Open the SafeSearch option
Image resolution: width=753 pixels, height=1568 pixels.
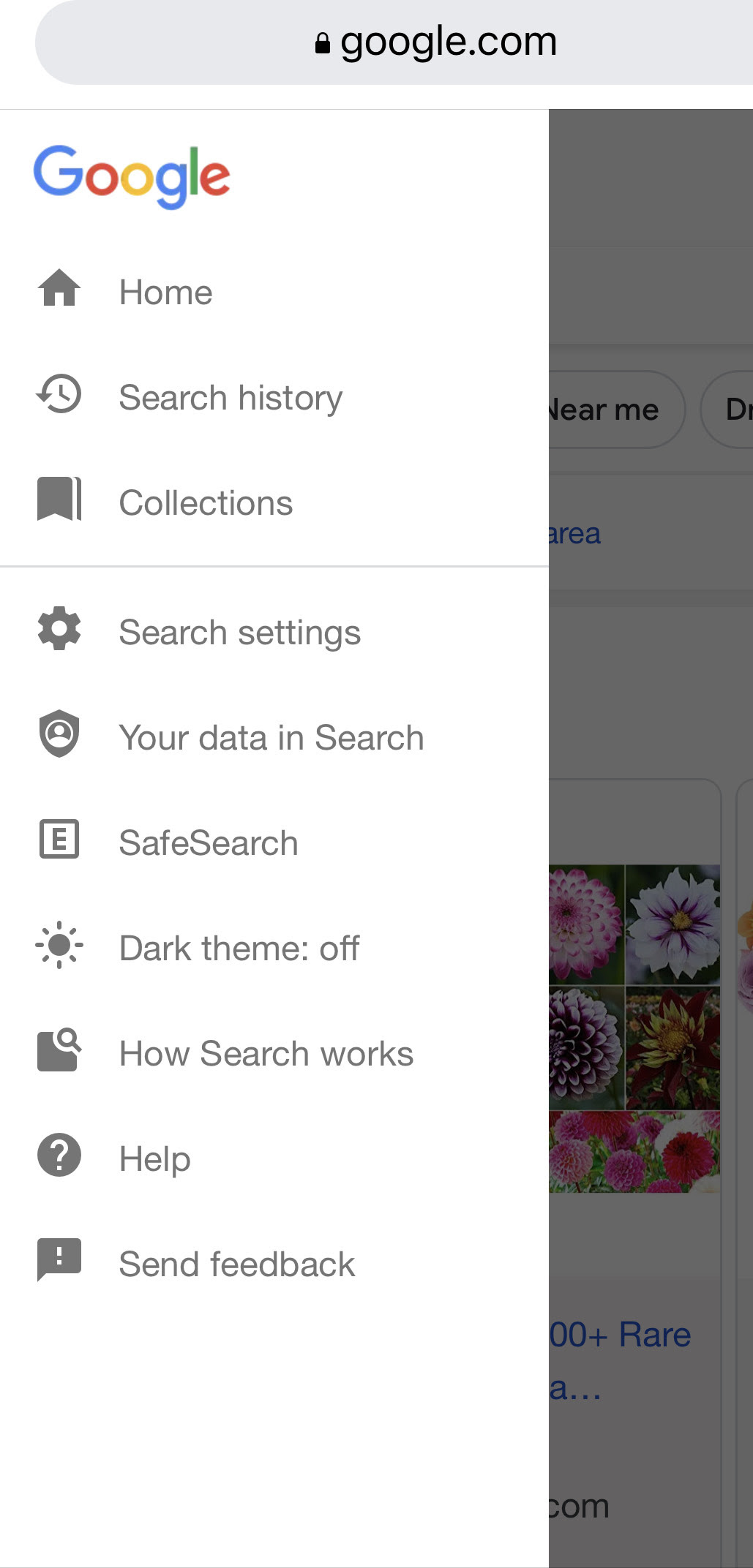click(x=274, y=843)
